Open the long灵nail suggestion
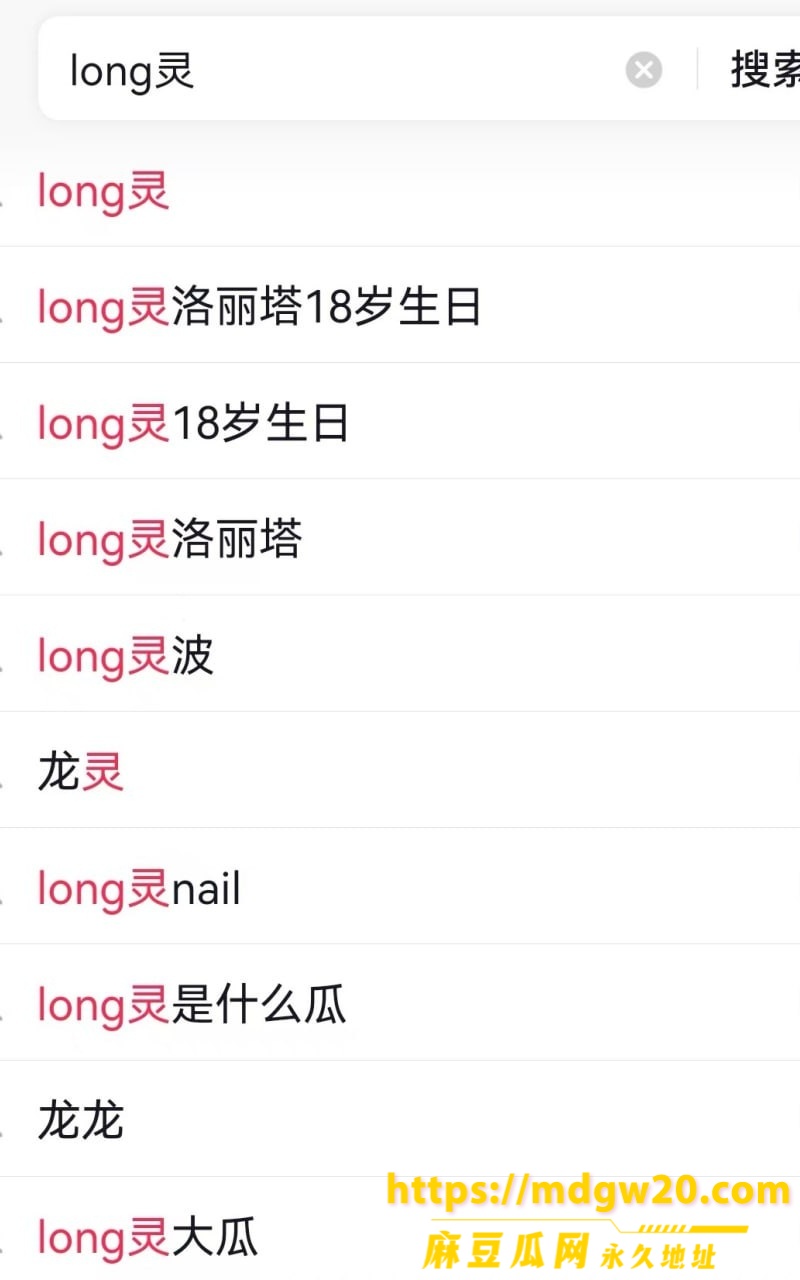The width and height of the screenshot is (800, 1280). pyautogui.click(x=400, y=886)
